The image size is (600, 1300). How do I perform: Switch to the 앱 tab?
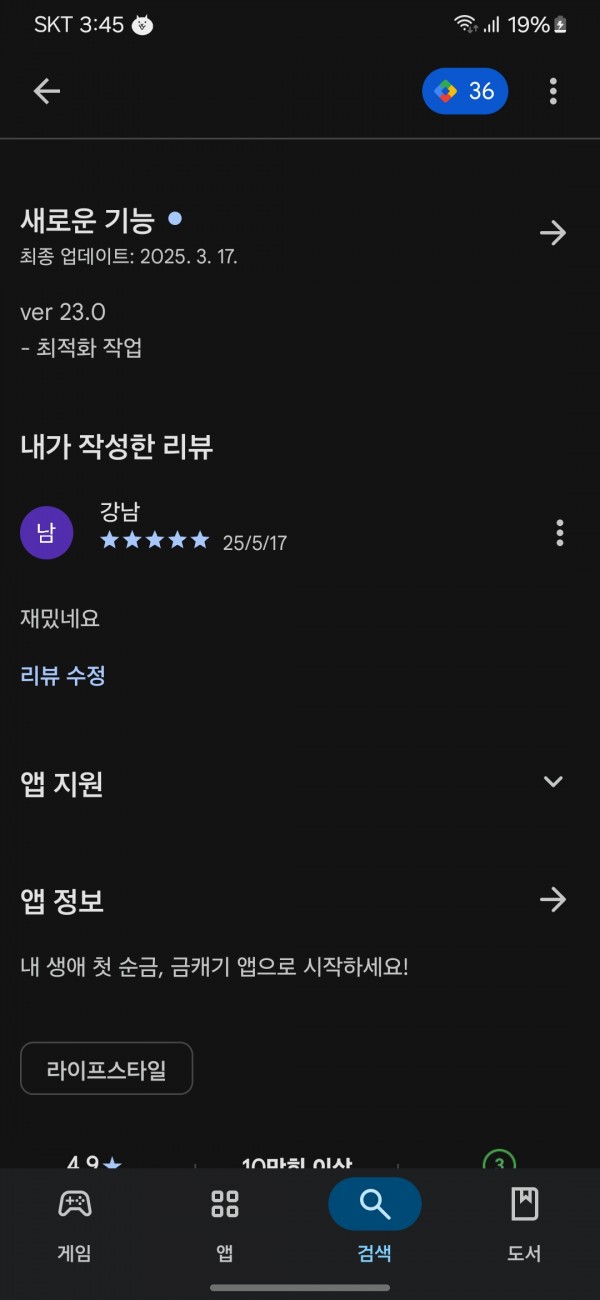225,1224
